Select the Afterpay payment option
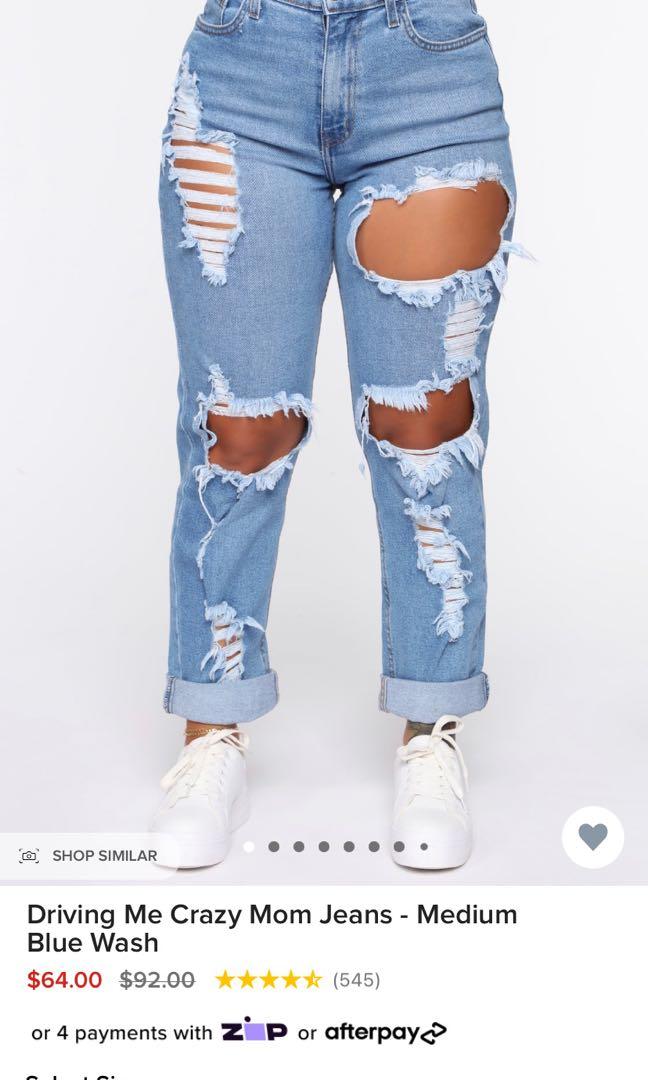This screenshot has height=1080, width=648. click(385, 1032)
